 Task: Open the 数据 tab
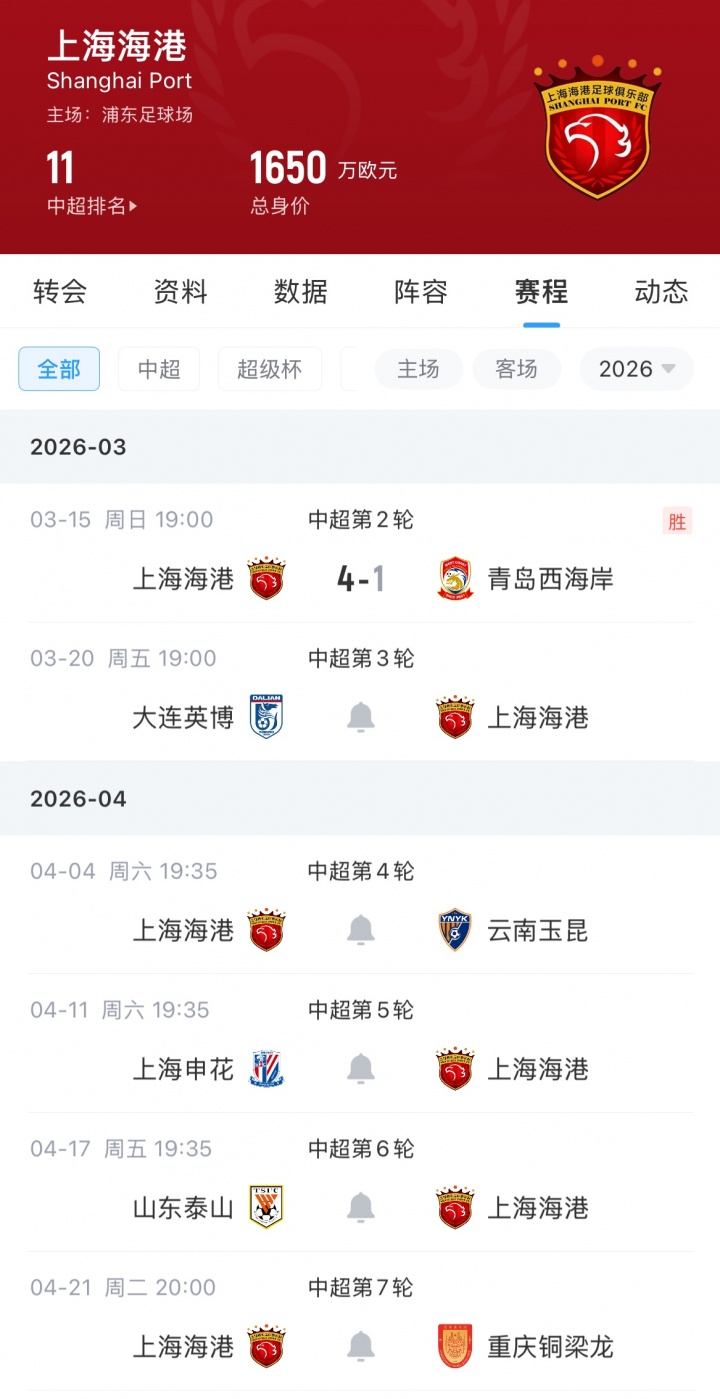(x=300, y=292)
